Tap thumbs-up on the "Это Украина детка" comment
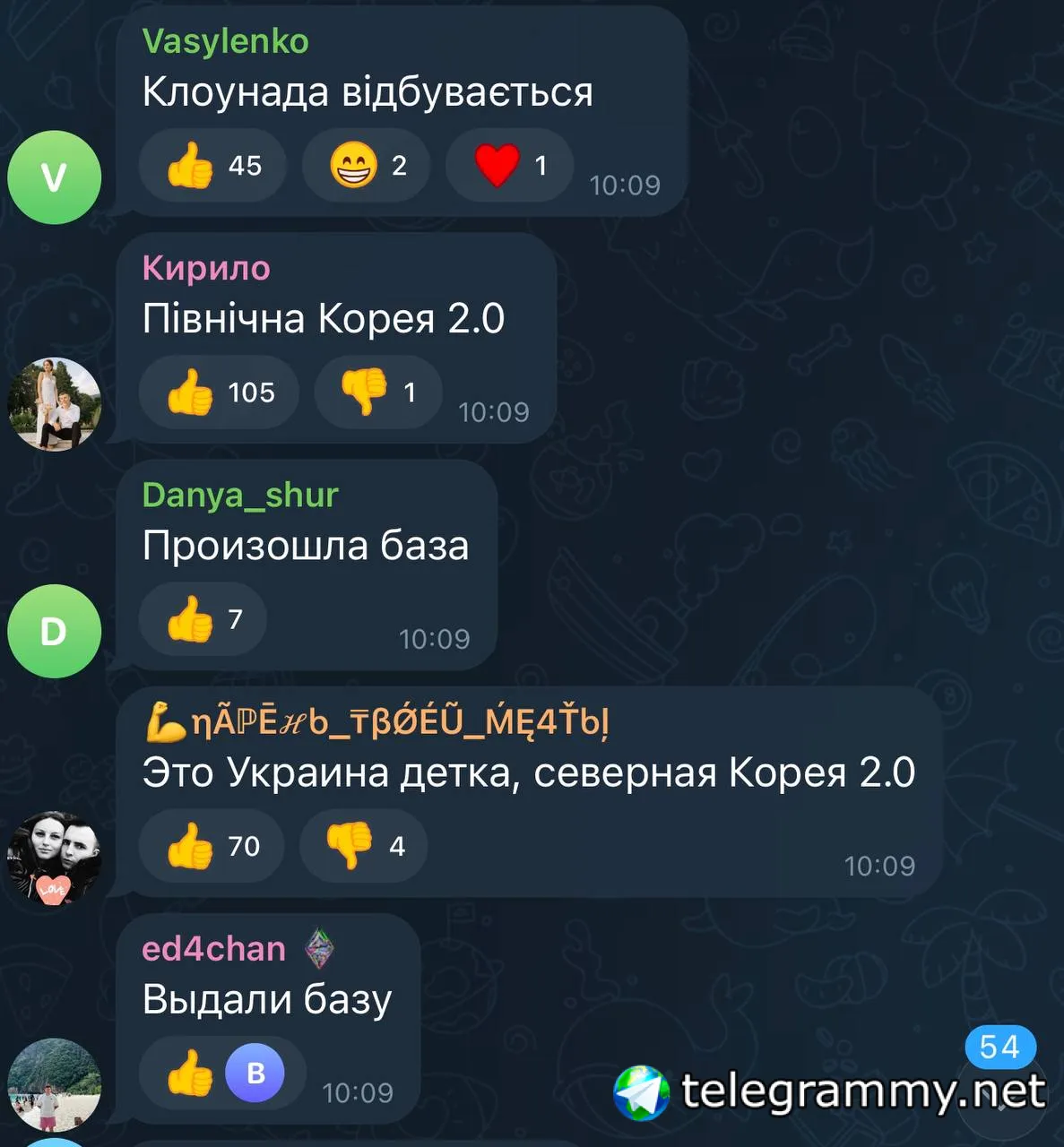Viewport: 1064px width, 1147px height. [212, 846]
